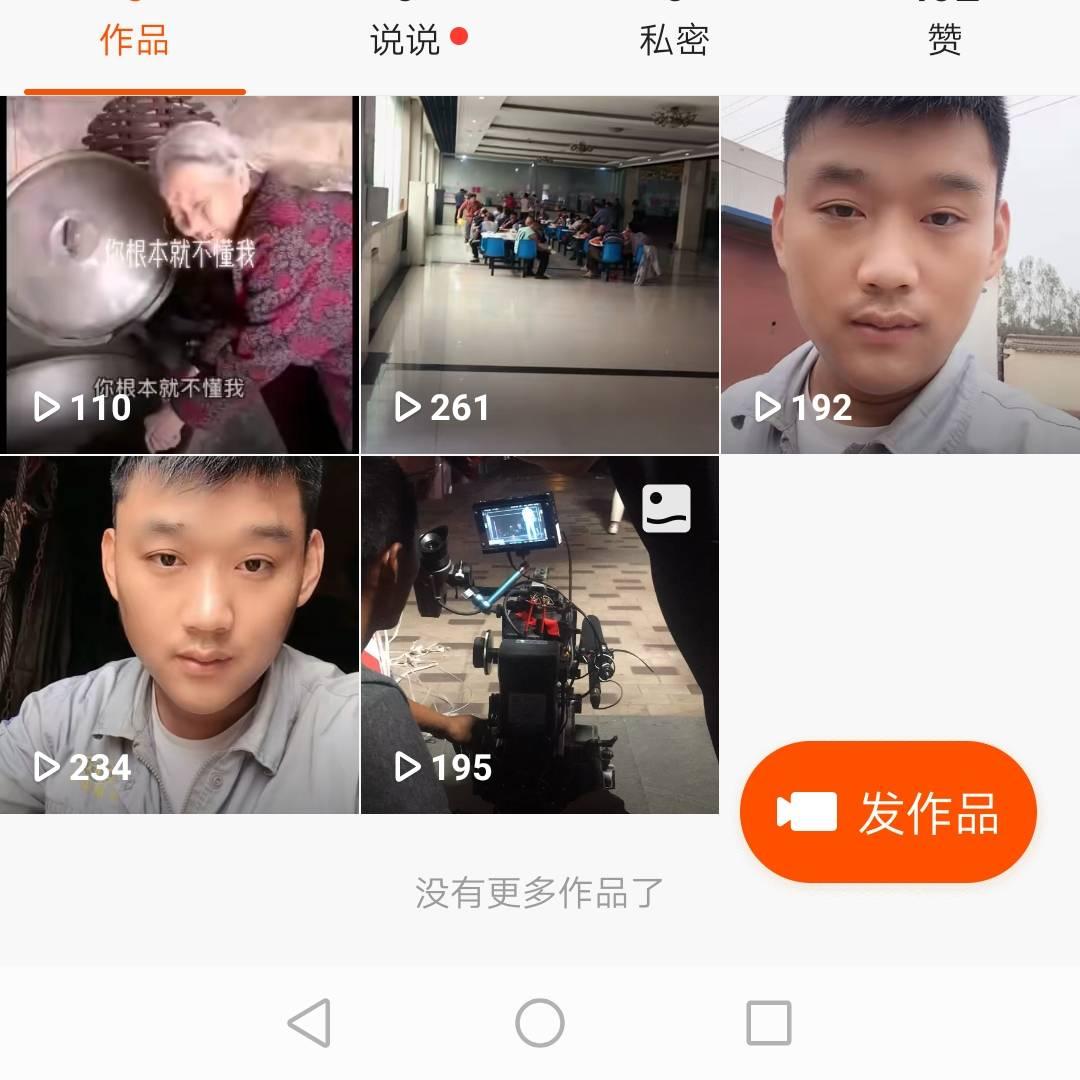
Task: Open the camera rig post with 195 plays
Action: tap(540, 635)
